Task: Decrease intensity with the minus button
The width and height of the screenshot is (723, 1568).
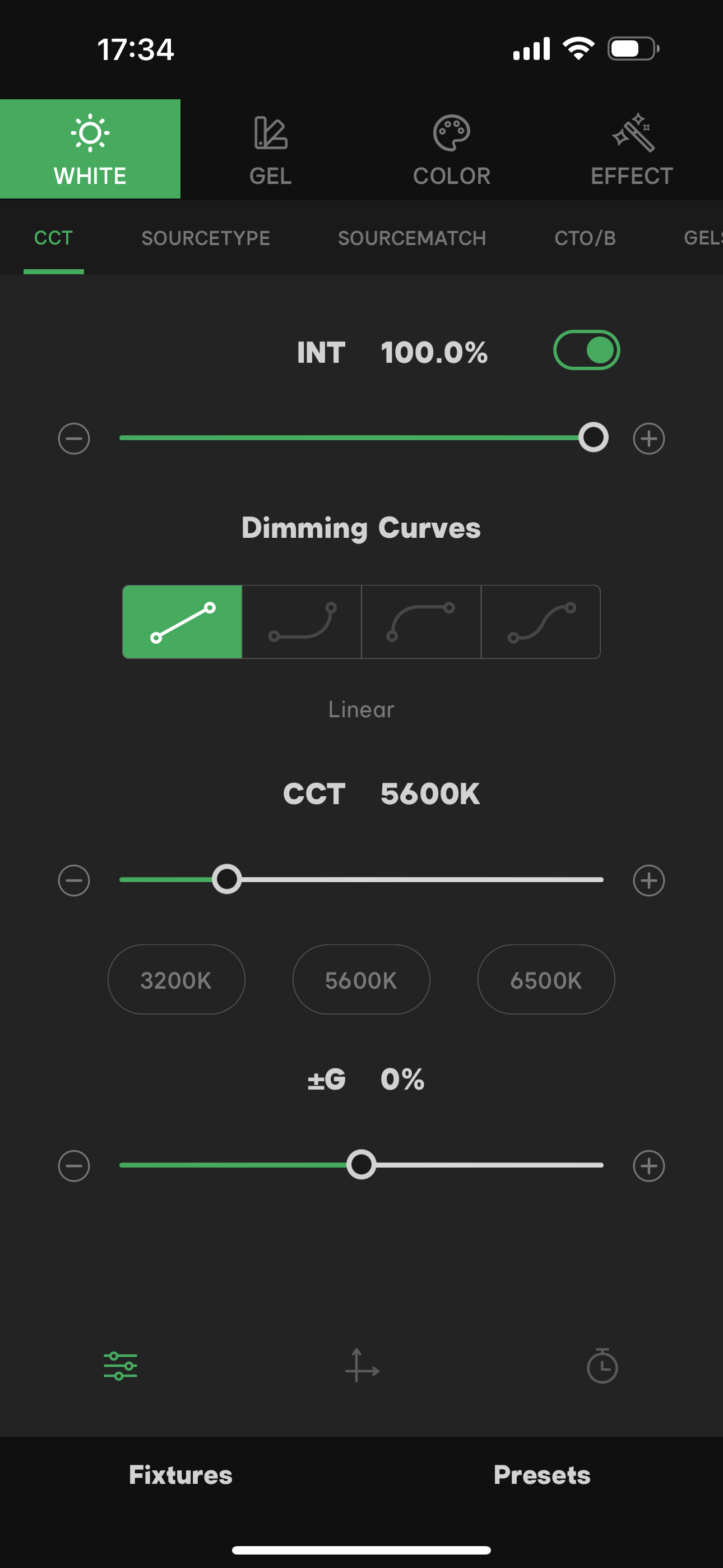Action: (x=74, y=438)
